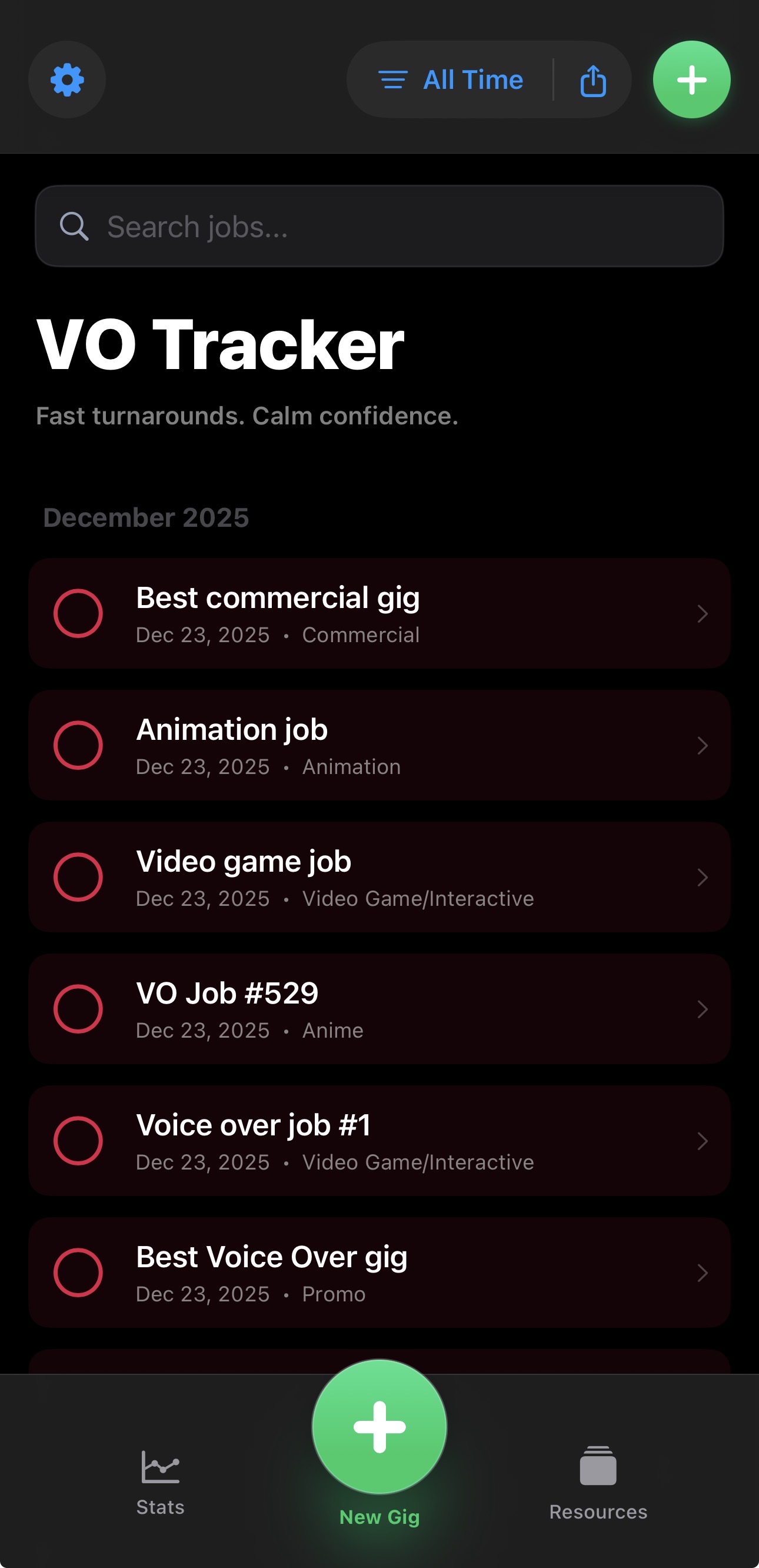
Task: Open the Best Voice Over gig entry
Action: [x=379, y=1272]
